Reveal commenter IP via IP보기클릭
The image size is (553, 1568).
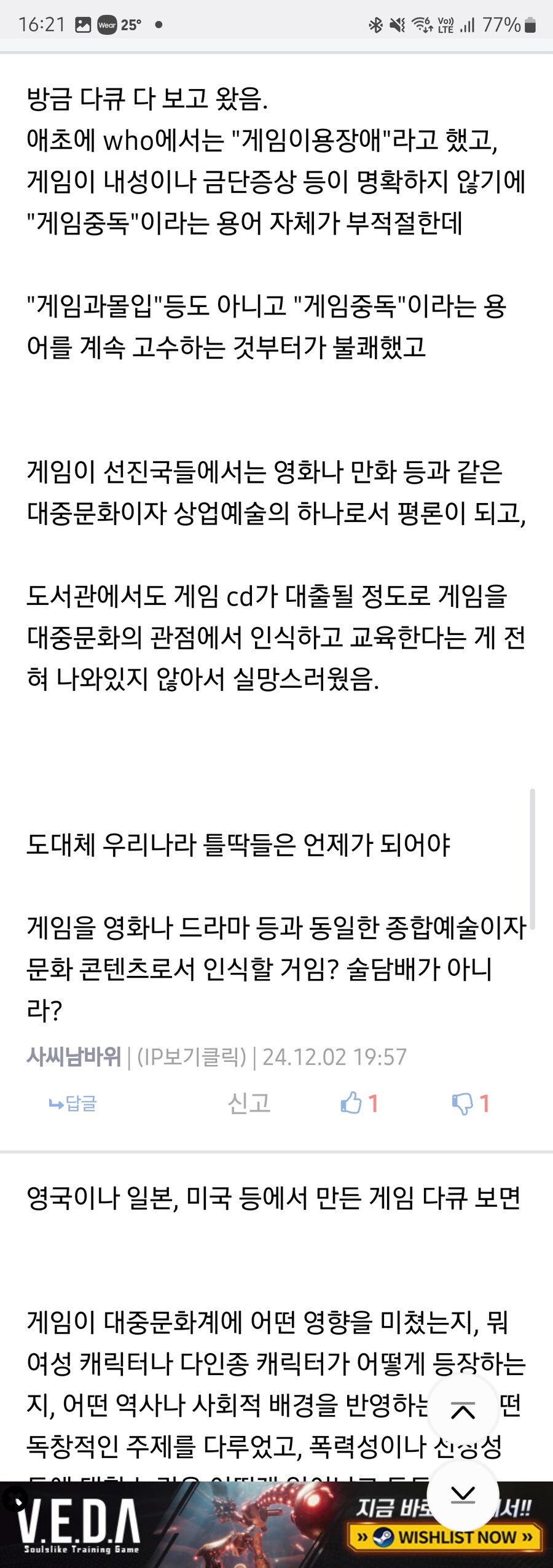[191, 1057]
